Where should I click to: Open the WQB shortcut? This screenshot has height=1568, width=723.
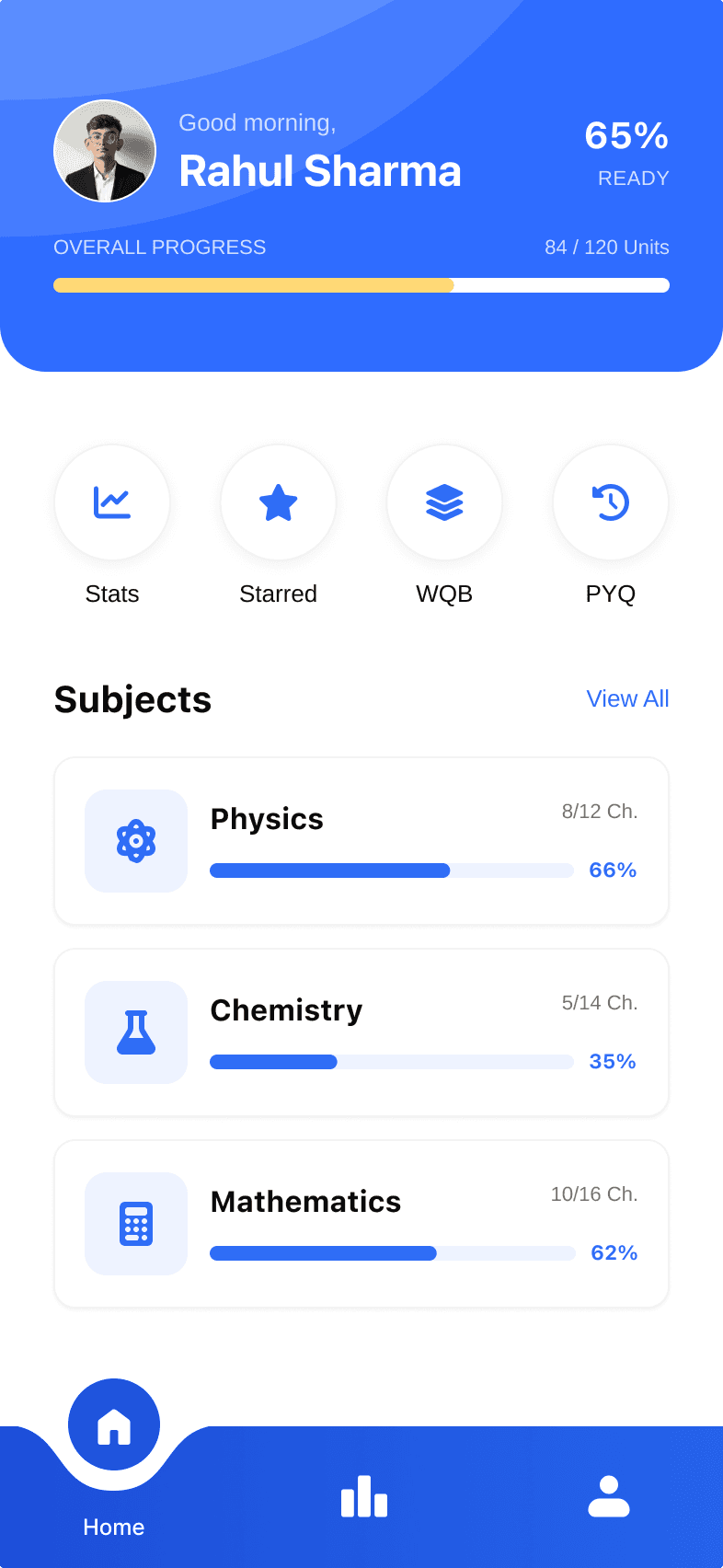coord(444,502)
